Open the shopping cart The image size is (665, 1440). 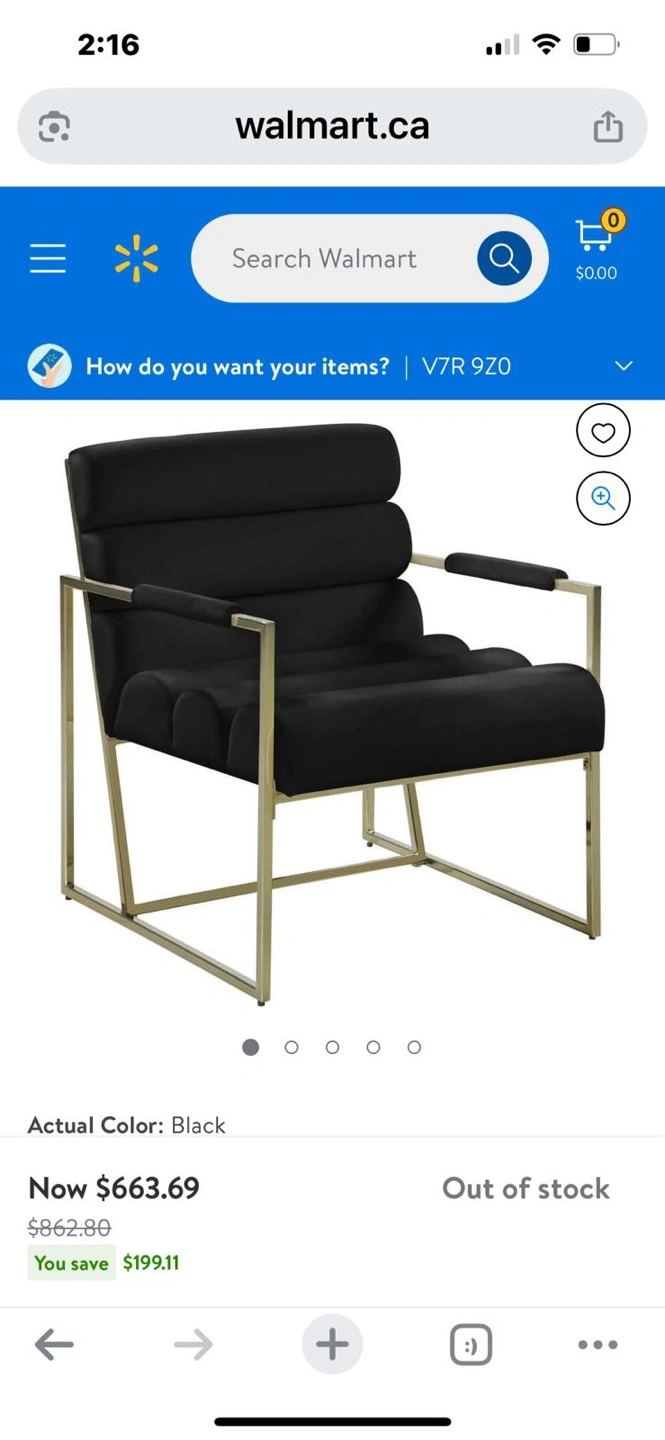point(597,245)
